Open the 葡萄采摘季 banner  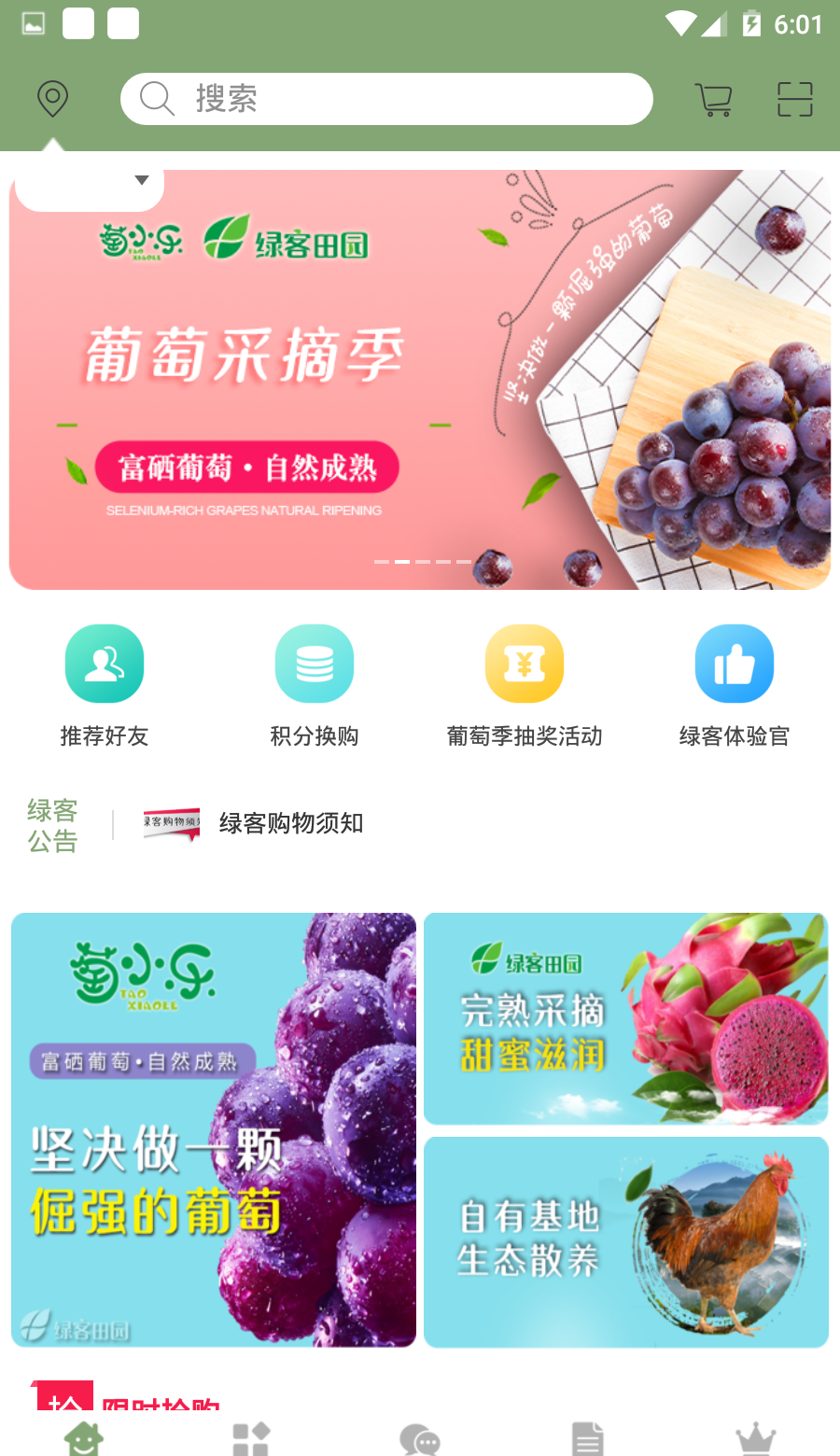pyautogui.click(x=420, y=380)
